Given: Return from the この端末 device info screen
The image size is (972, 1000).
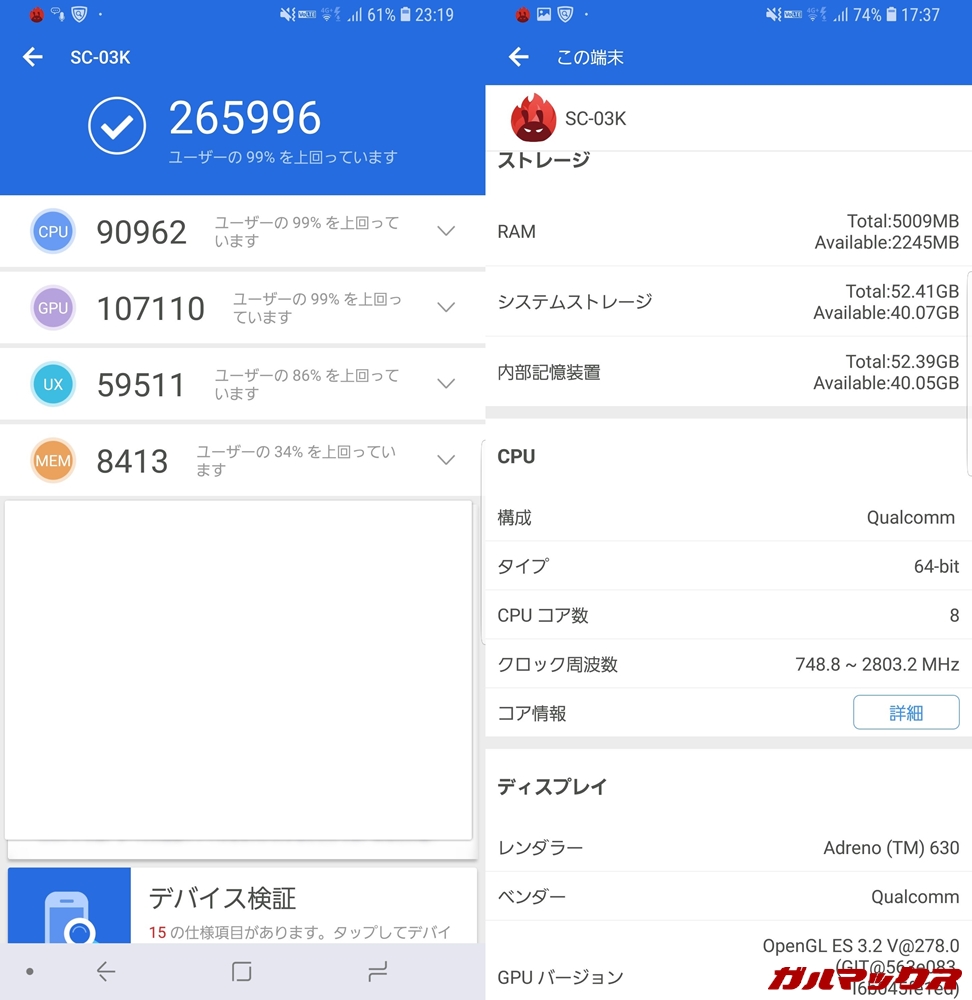Looking at the screenshot, I should [518, 57].
